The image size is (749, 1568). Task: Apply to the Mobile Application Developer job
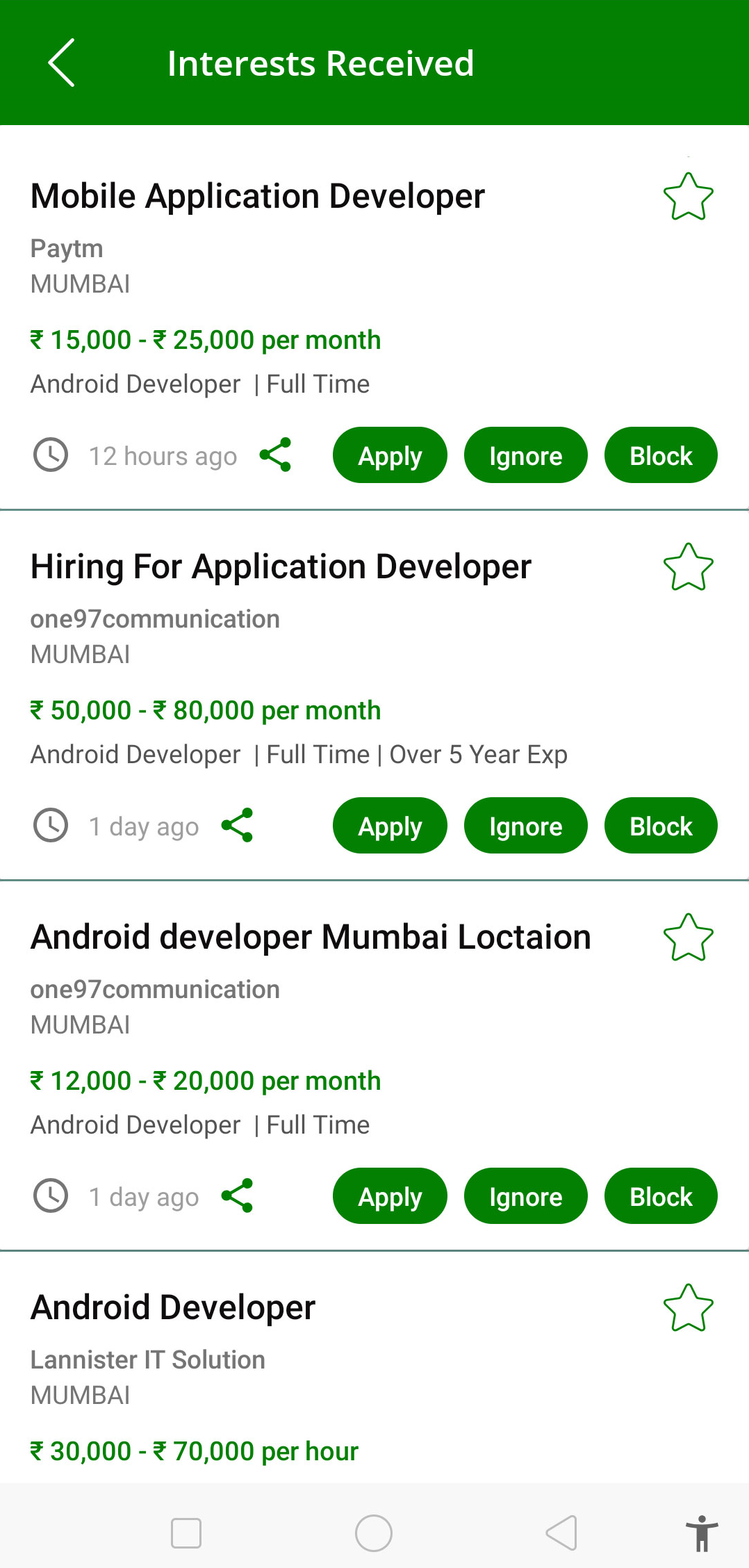point(390,455)
